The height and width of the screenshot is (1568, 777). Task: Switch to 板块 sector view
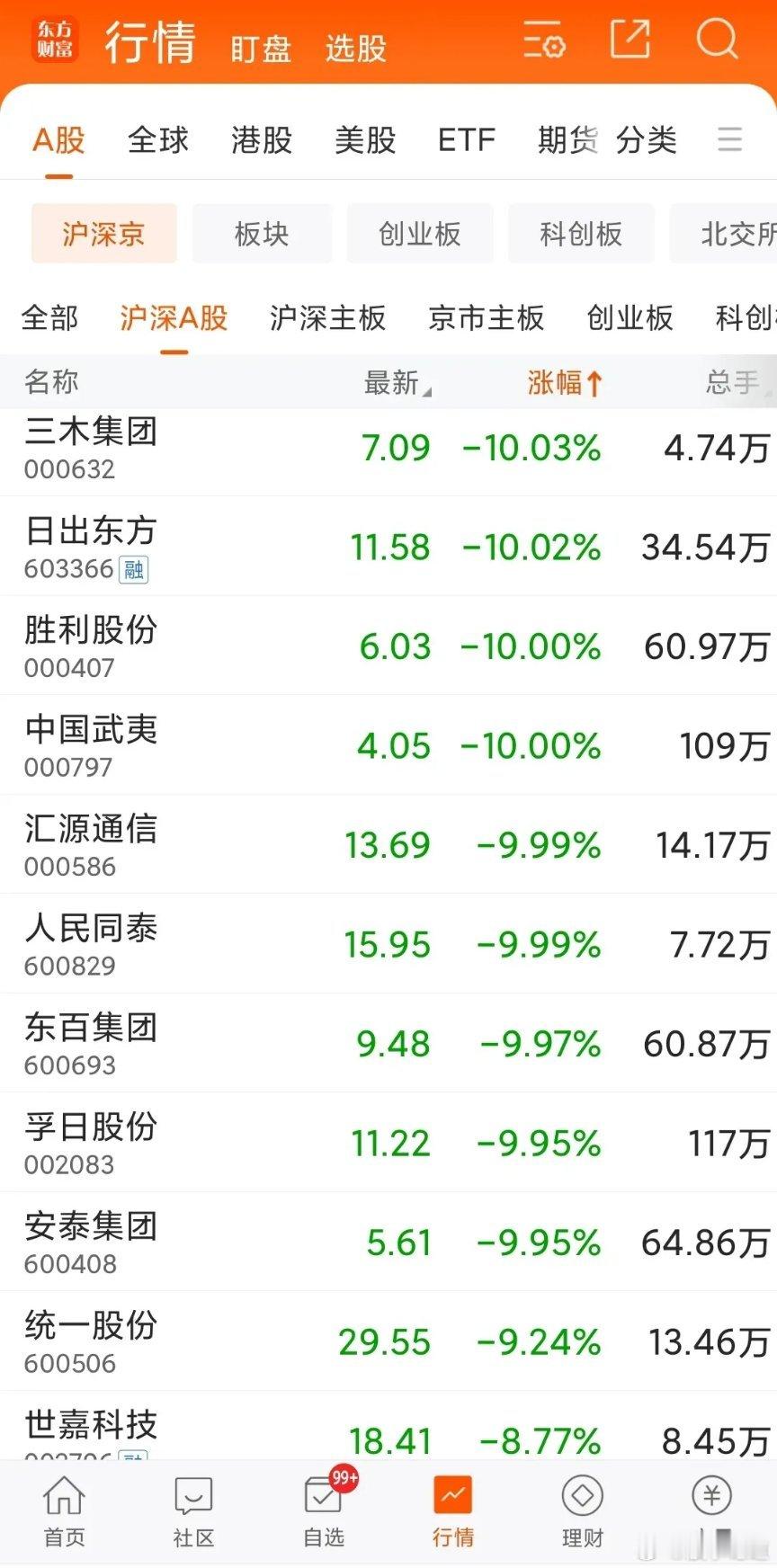262,234
